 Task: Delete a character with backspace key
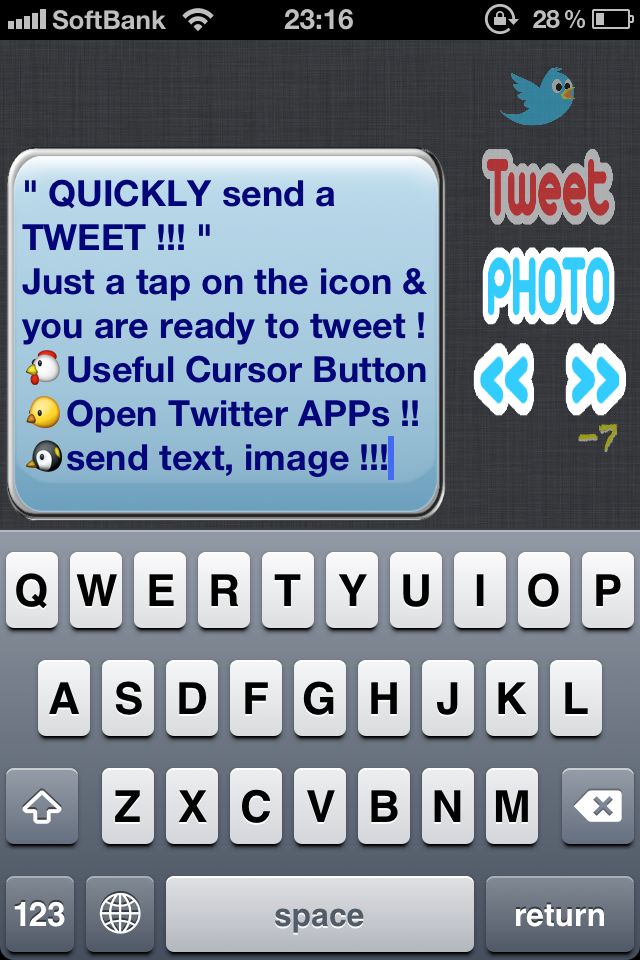click(x=597, y=807)
